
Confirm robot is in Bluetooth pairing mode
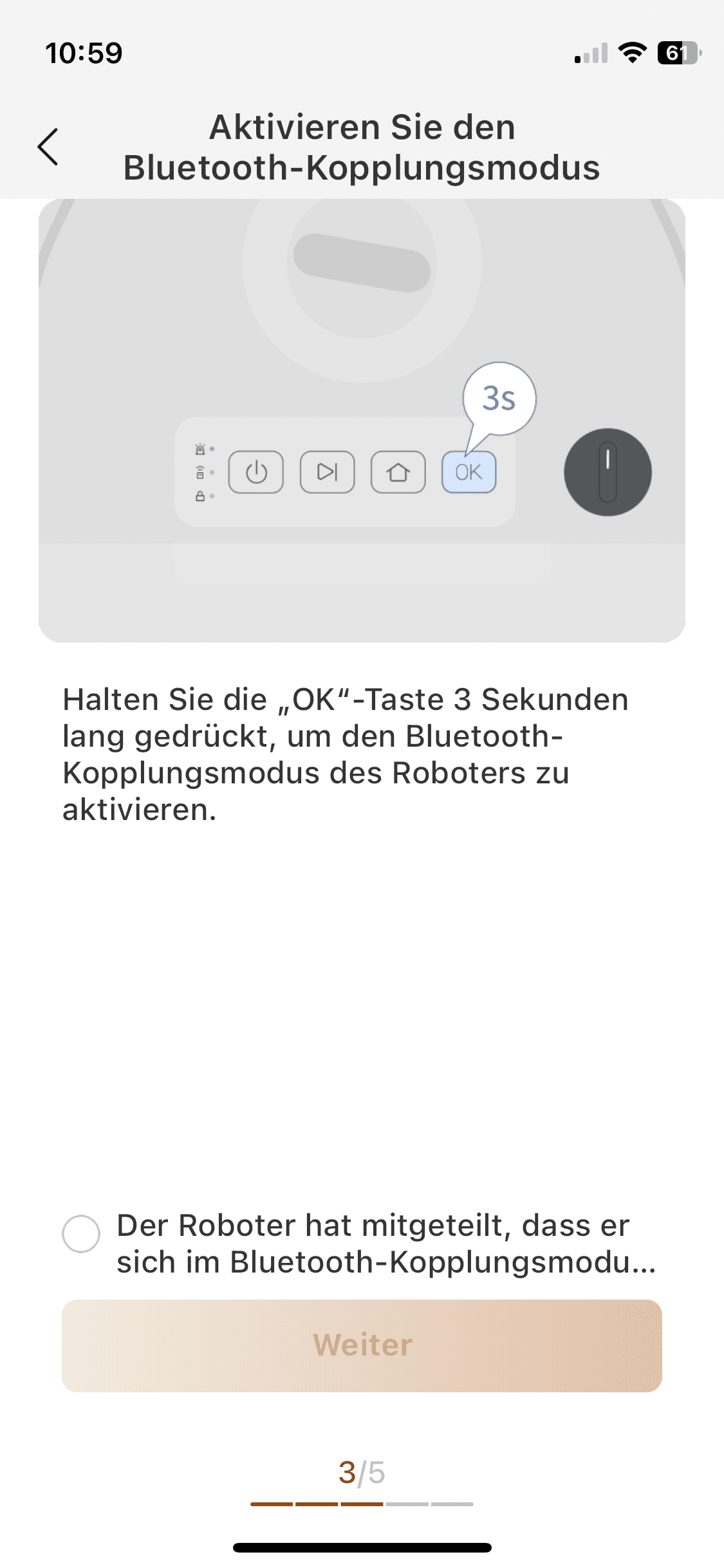pyautogui.click(x=81, y=1234)
